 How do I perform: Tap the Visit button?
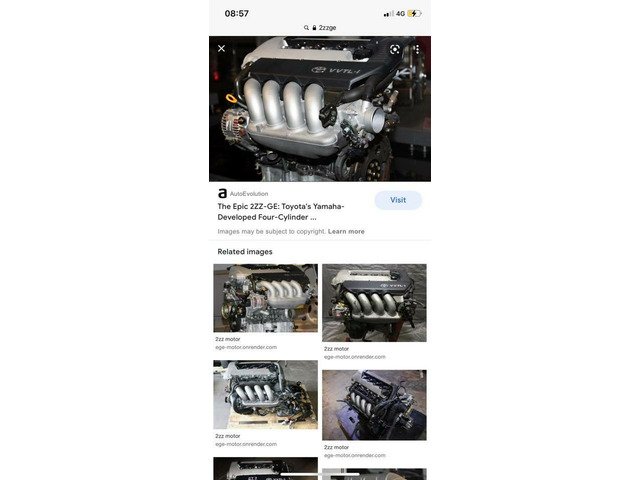398,200
